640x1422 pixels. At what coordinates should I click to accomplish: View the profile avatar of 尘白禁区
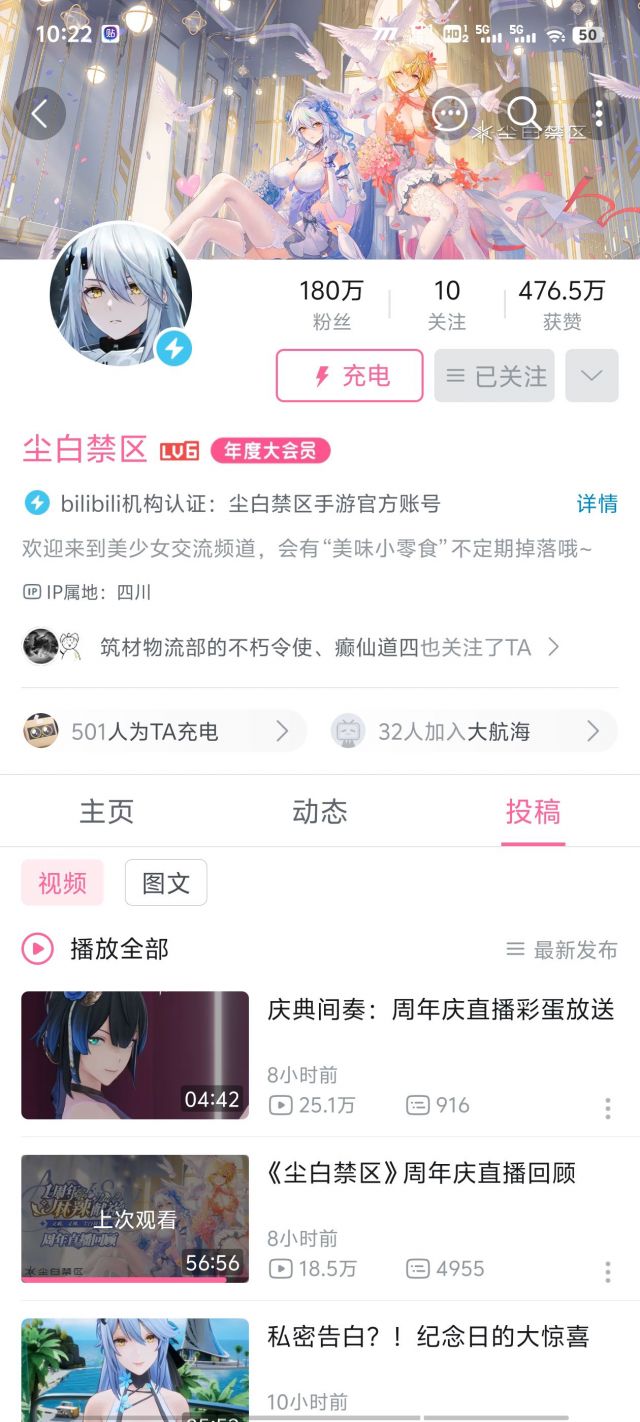tap(120, 296)
